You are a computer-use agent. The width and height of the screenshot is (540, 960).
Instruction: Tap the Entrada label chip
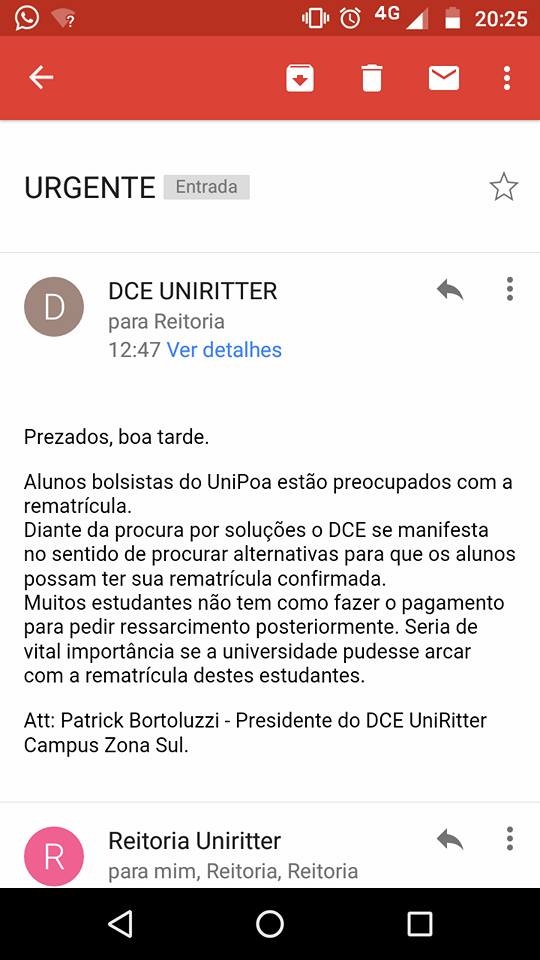tap(206, 187)
